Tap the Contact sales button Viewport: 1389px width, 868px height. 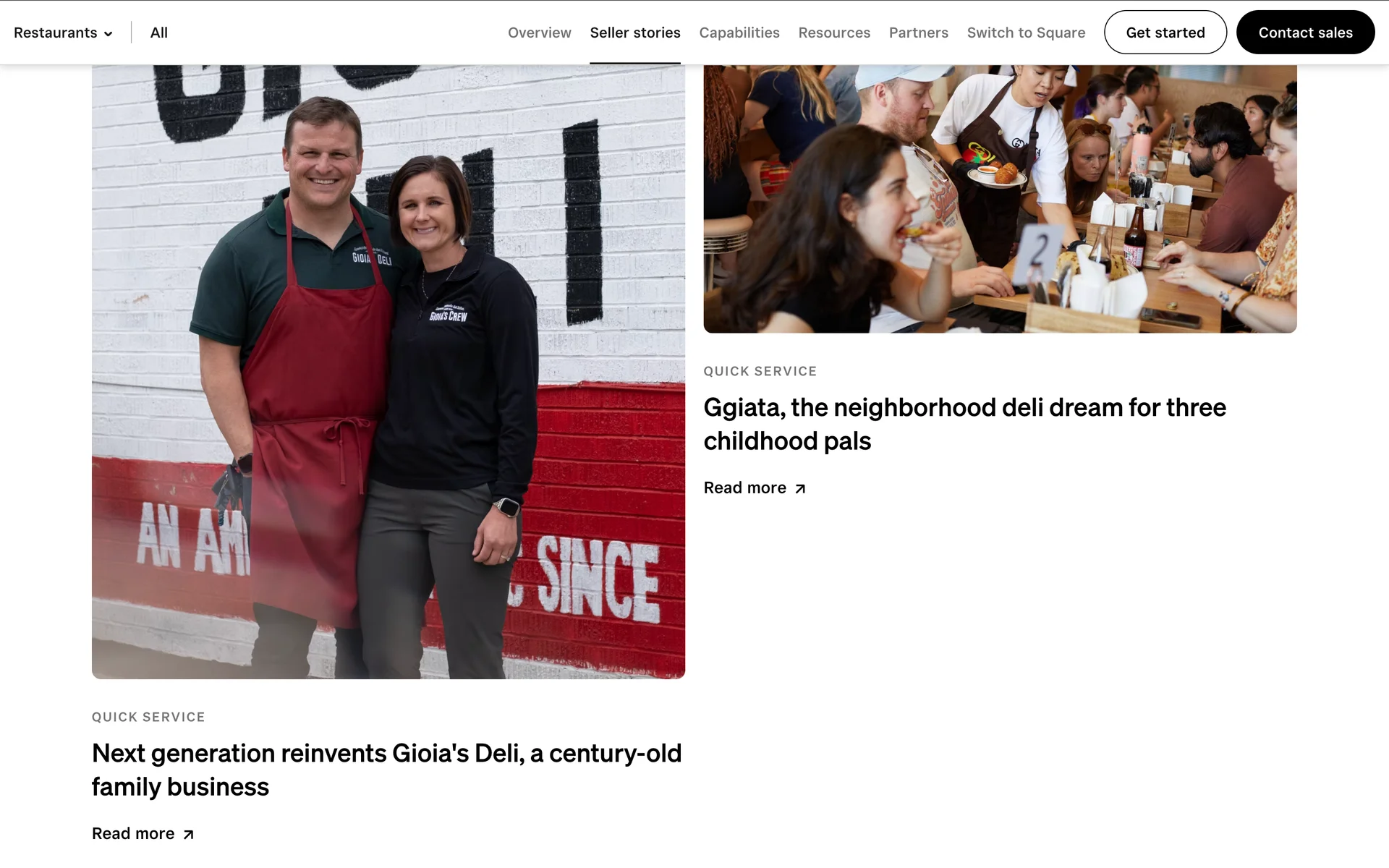1304,33
